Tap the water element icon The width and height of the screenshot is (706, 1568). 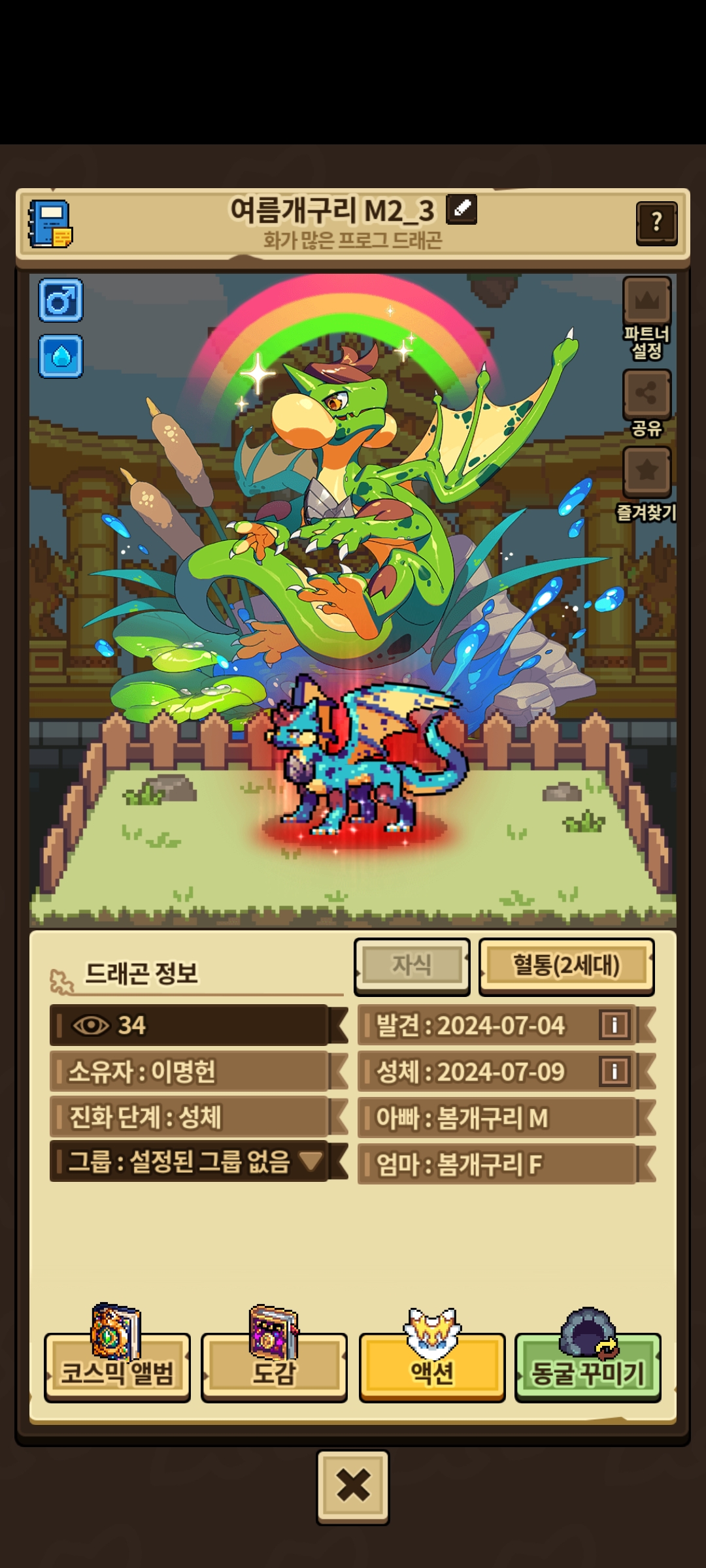[61, 356]
